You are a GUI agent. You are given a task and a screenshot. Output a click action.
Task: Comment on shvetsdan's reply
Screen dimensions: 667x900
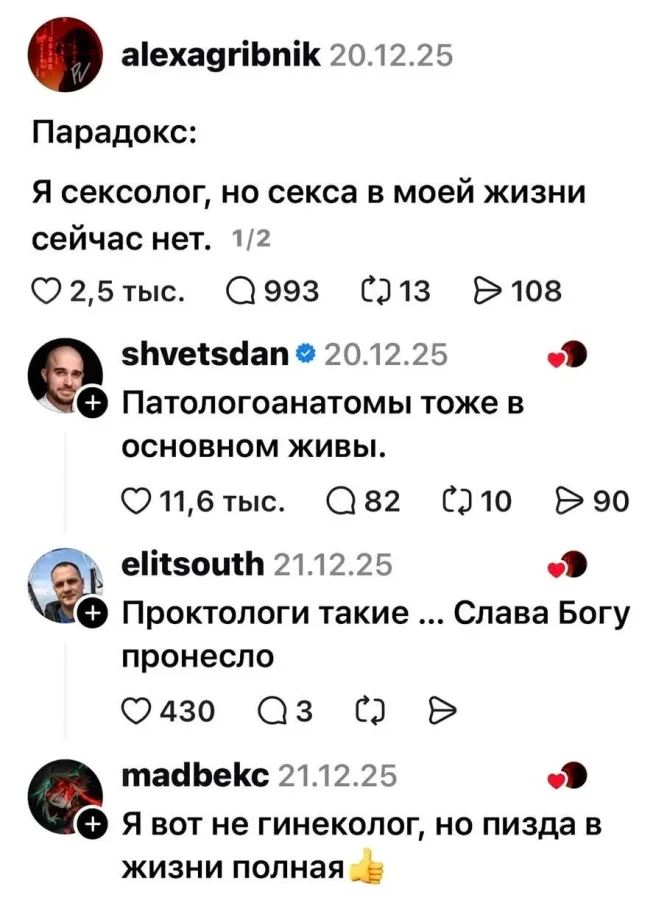[342, 501]
